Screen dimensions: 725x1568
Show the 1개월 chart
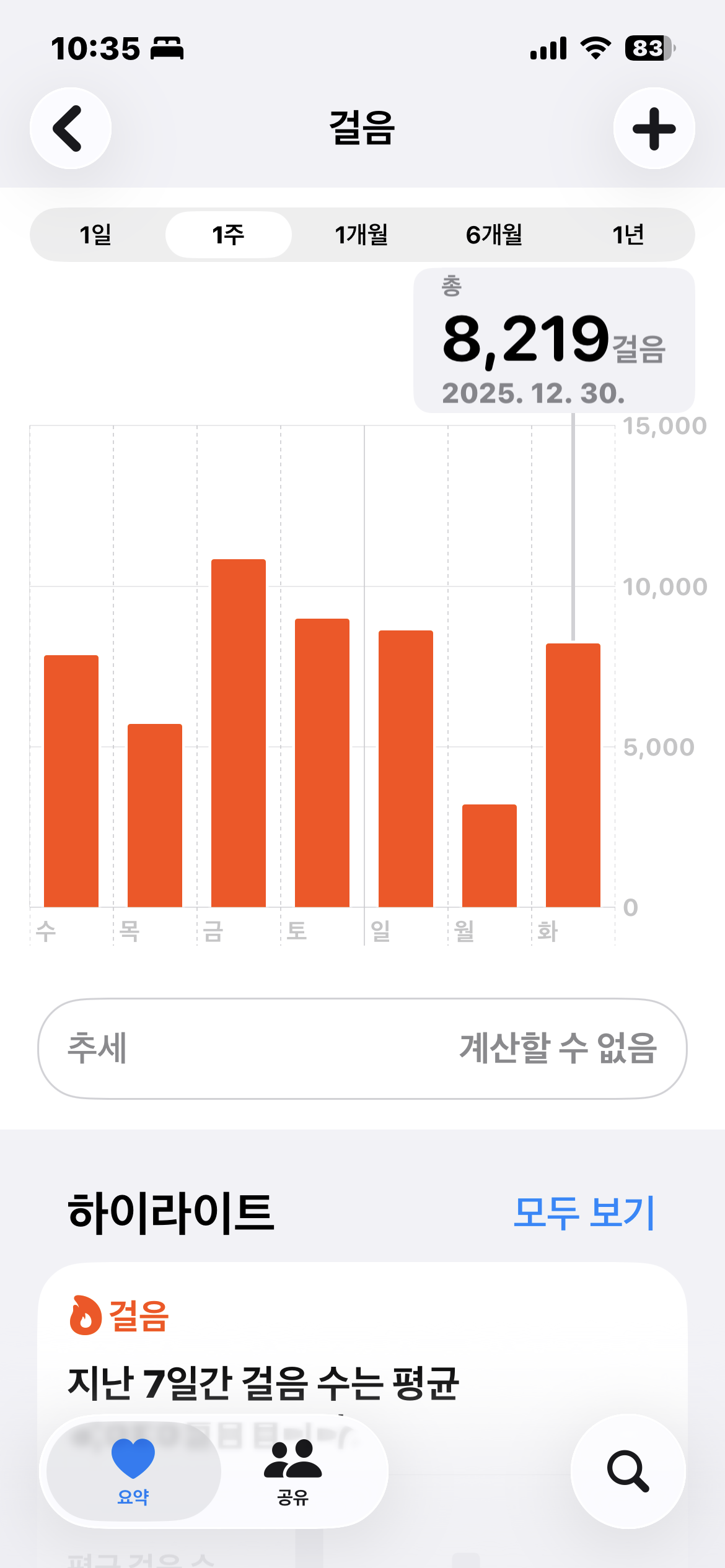pos(361,235)
